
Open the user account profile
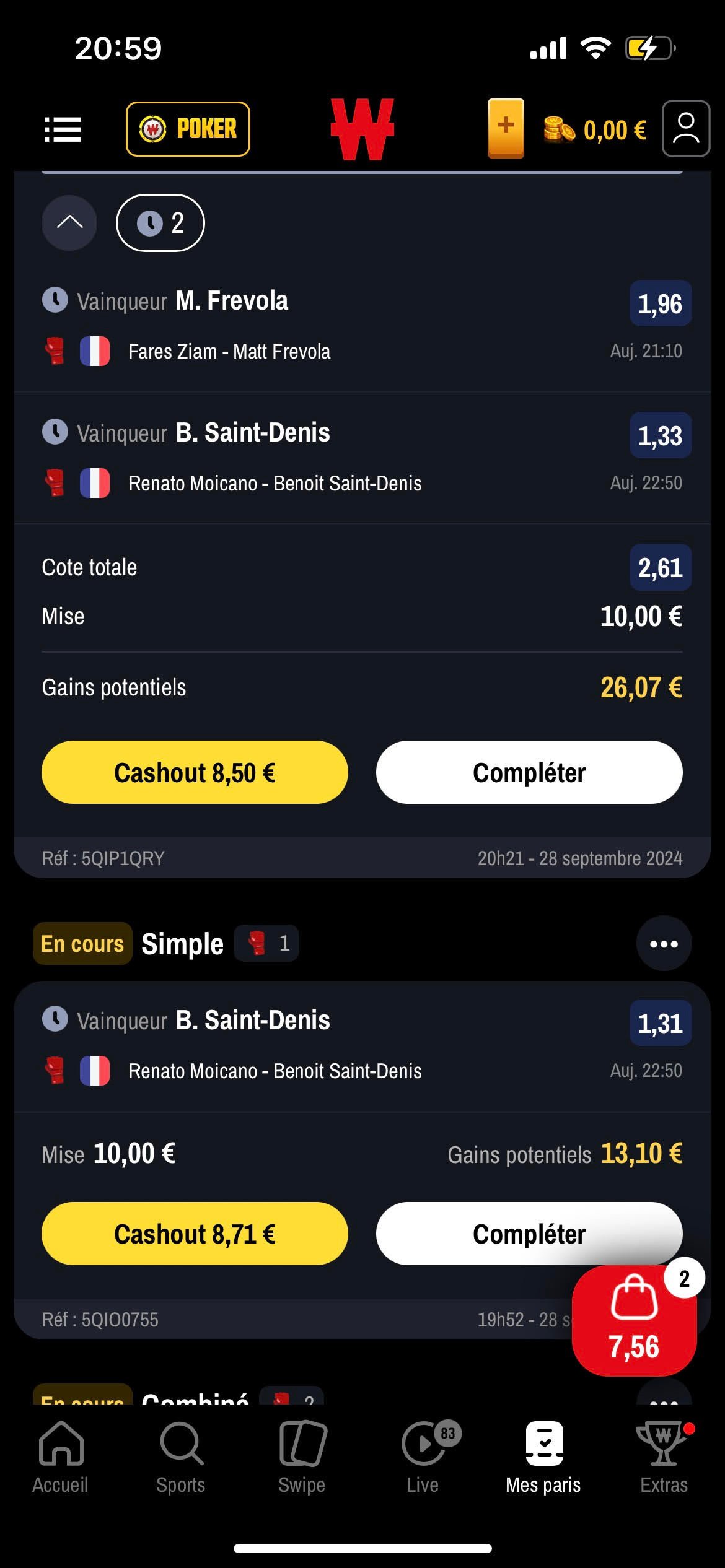[685, 129]
